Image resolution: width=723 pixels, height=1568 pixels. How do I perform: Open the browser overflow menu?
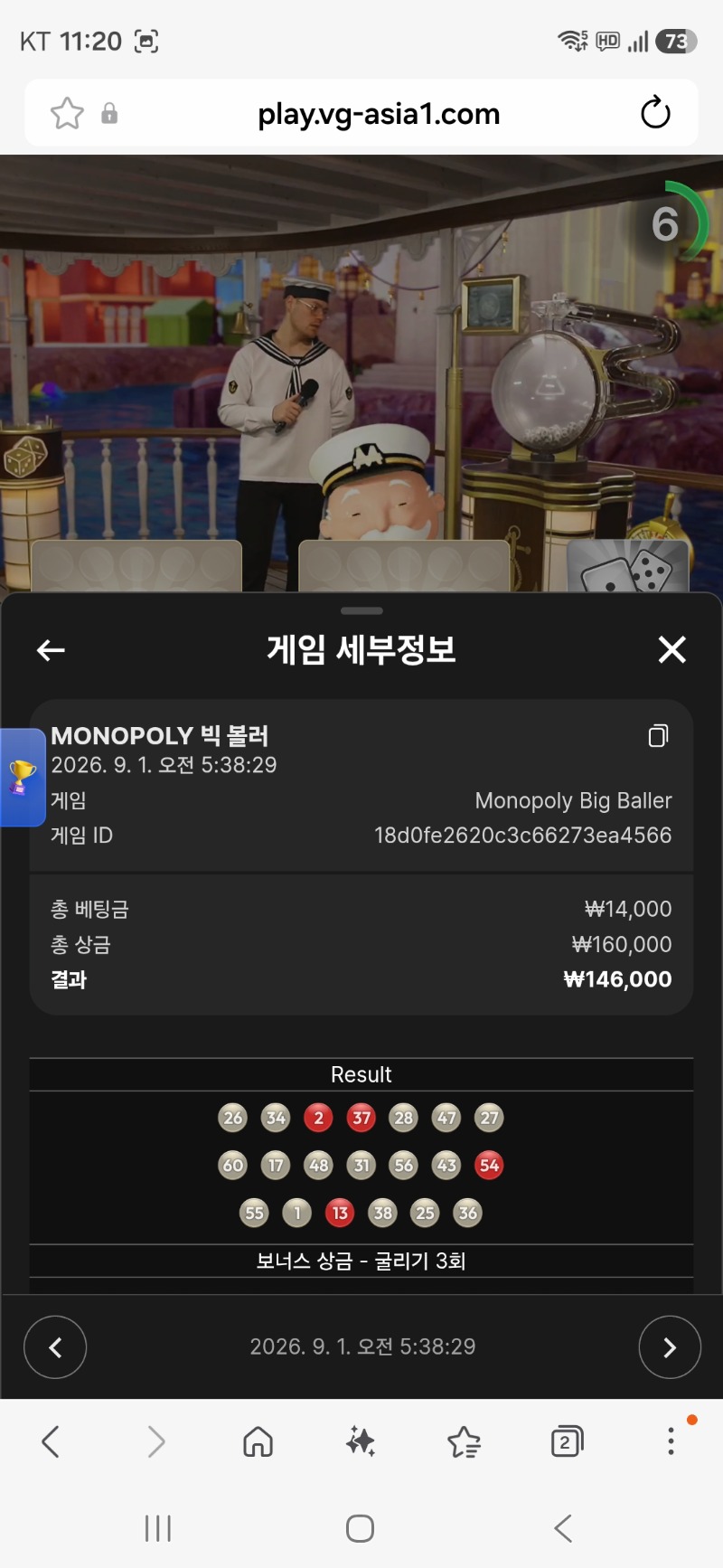[x=671, y=1440]
